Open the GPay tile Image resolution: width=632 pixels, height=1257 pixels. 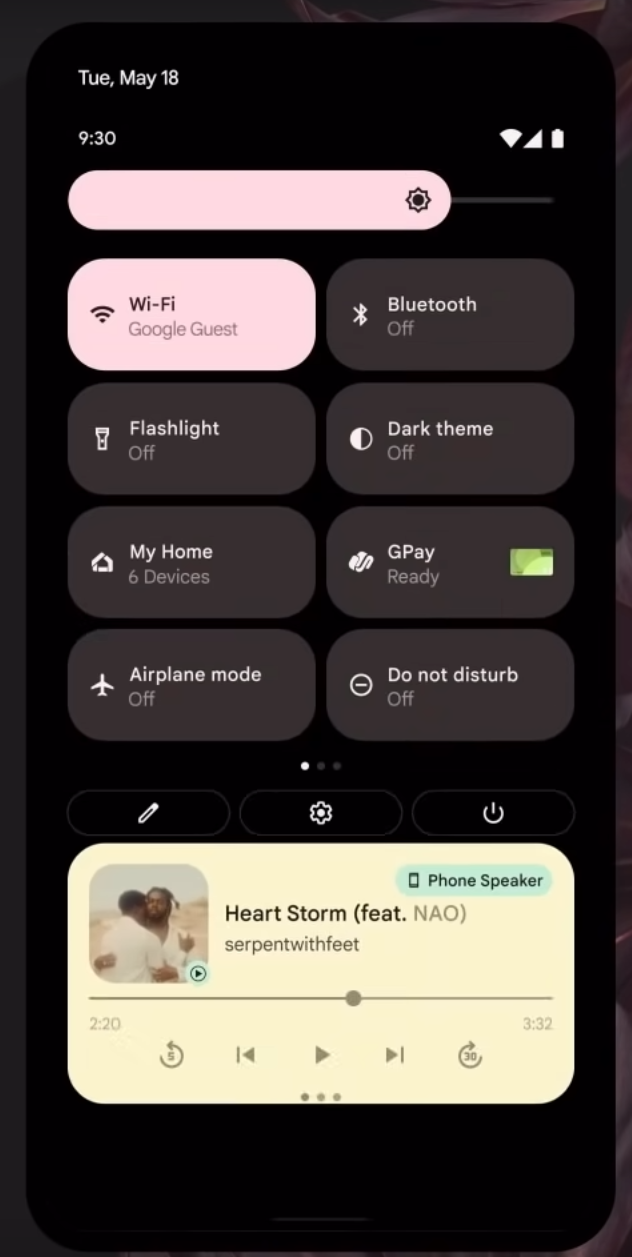450,563
